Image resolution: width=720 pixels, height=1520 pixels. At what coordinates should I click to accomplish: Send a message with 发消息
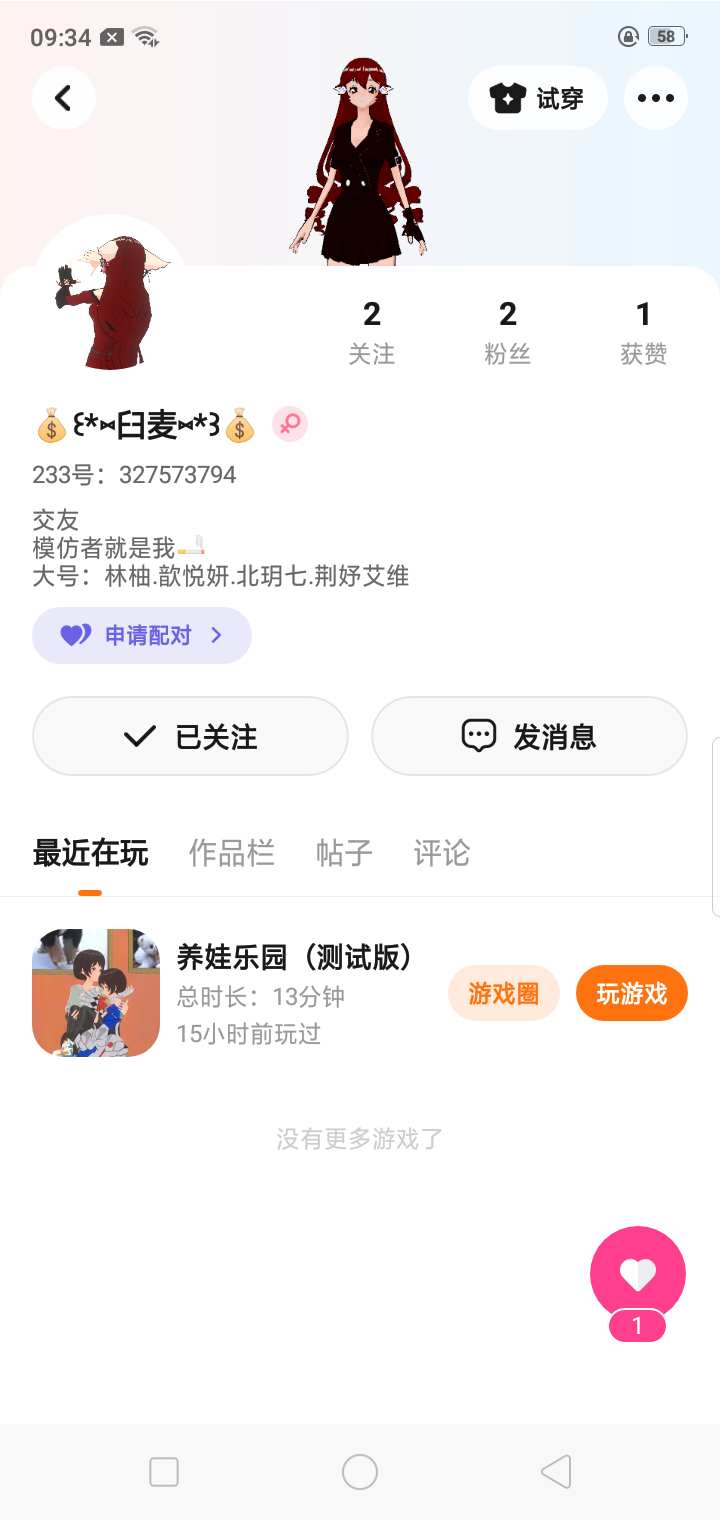[x=529, y=737]
